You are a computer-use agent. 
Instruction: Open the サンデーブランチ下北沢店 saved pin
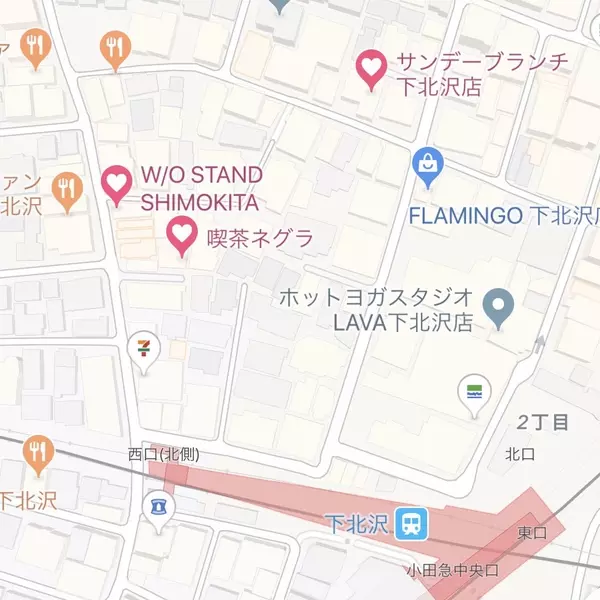coord(371,68)
